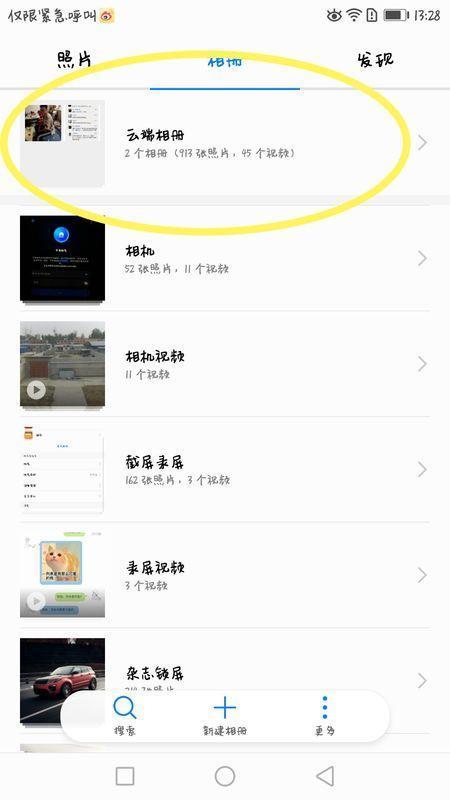Open the 录屏视频 album
This screenshot has height=800, width=450.
coord(225,575)
